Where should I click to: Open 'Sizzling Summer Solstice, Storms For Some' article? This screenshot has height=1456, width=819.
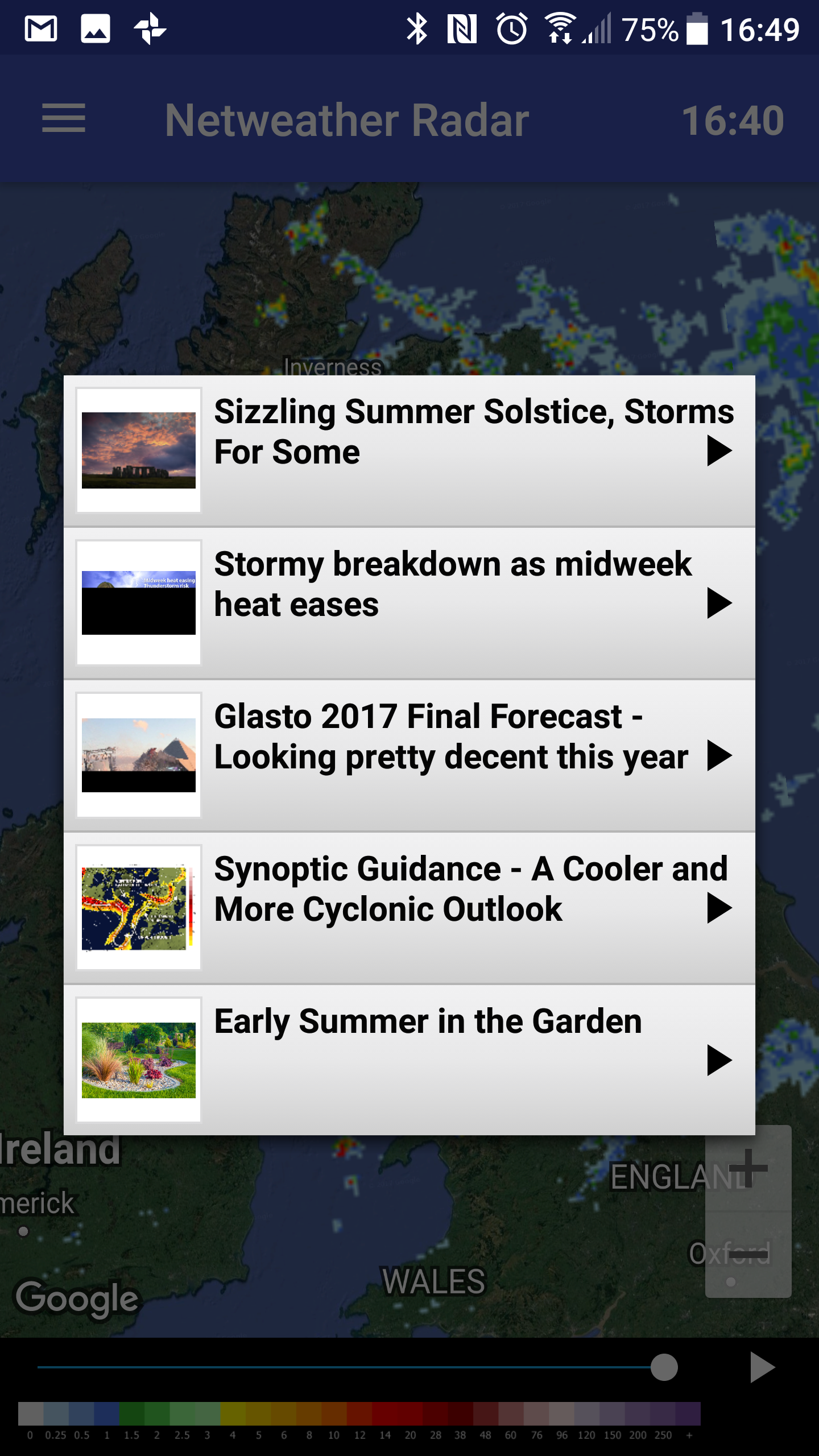[x=409, y=450]
